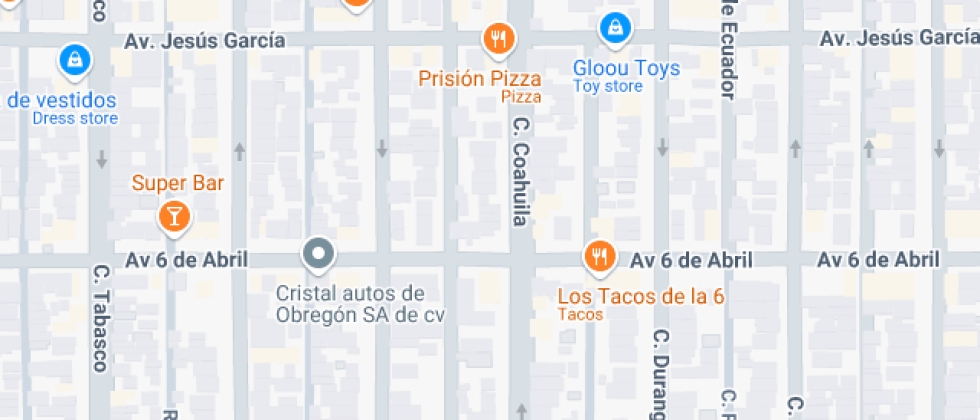980x420 pixels.
Task: Select the Gloou Toys store pin
Action: point(615,29)
